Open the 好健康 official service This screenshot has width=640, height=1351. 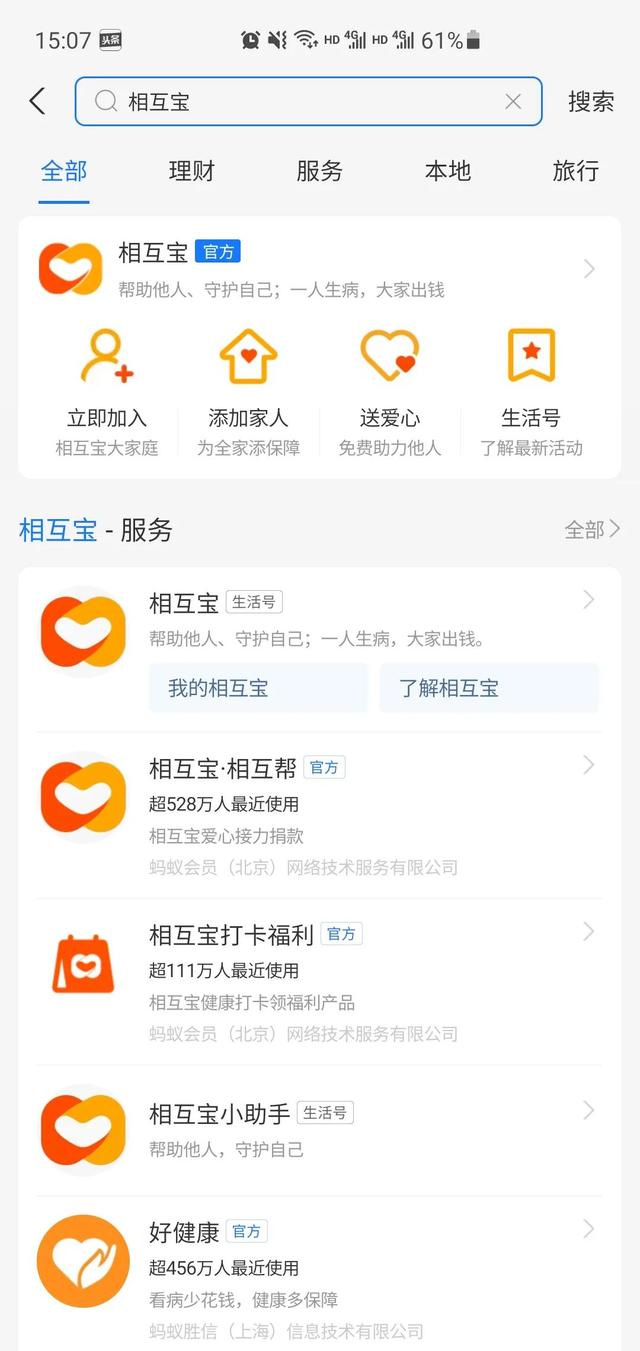pyautogui.click(x=319, y=1273)
